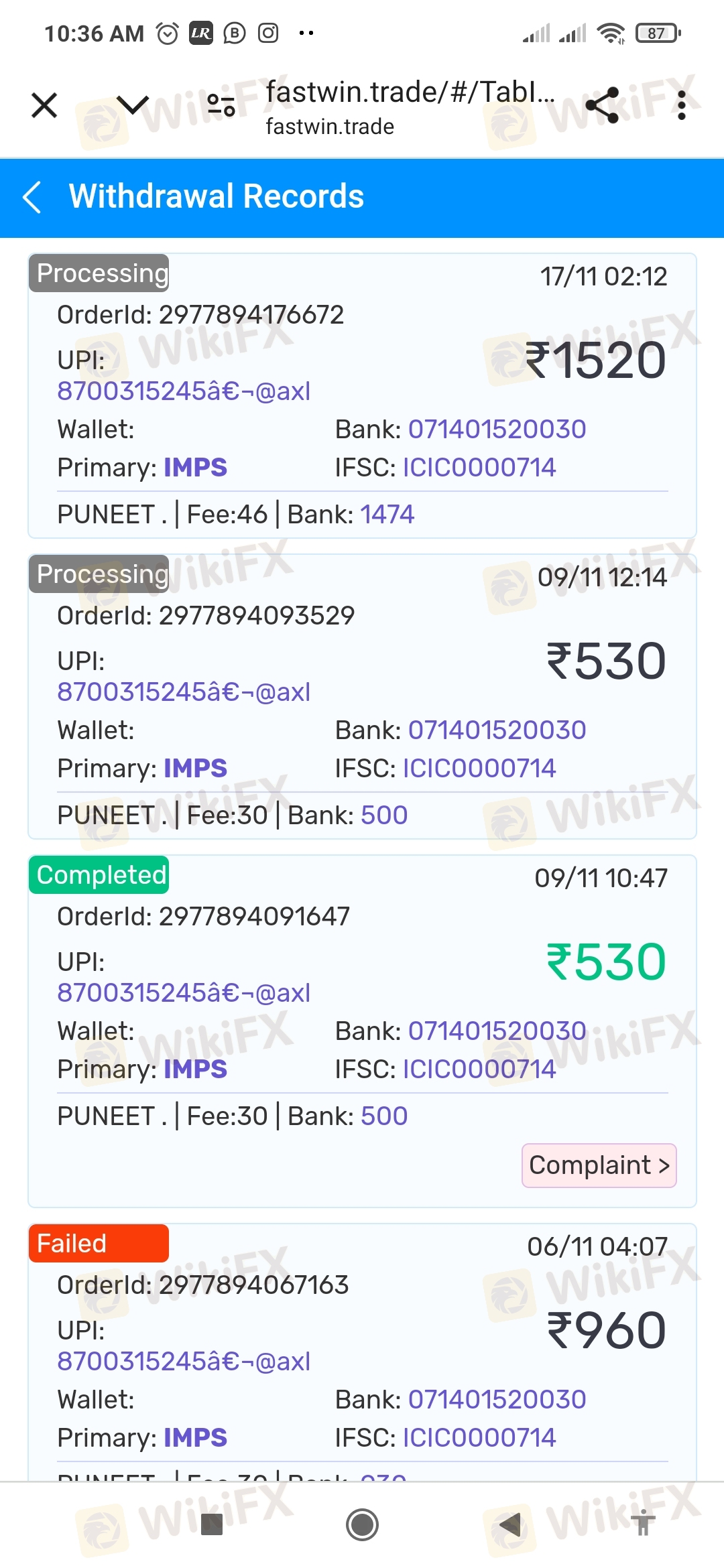
Task: Open recent apps from the navigation bar
Action: click(x=212, y=1524)
